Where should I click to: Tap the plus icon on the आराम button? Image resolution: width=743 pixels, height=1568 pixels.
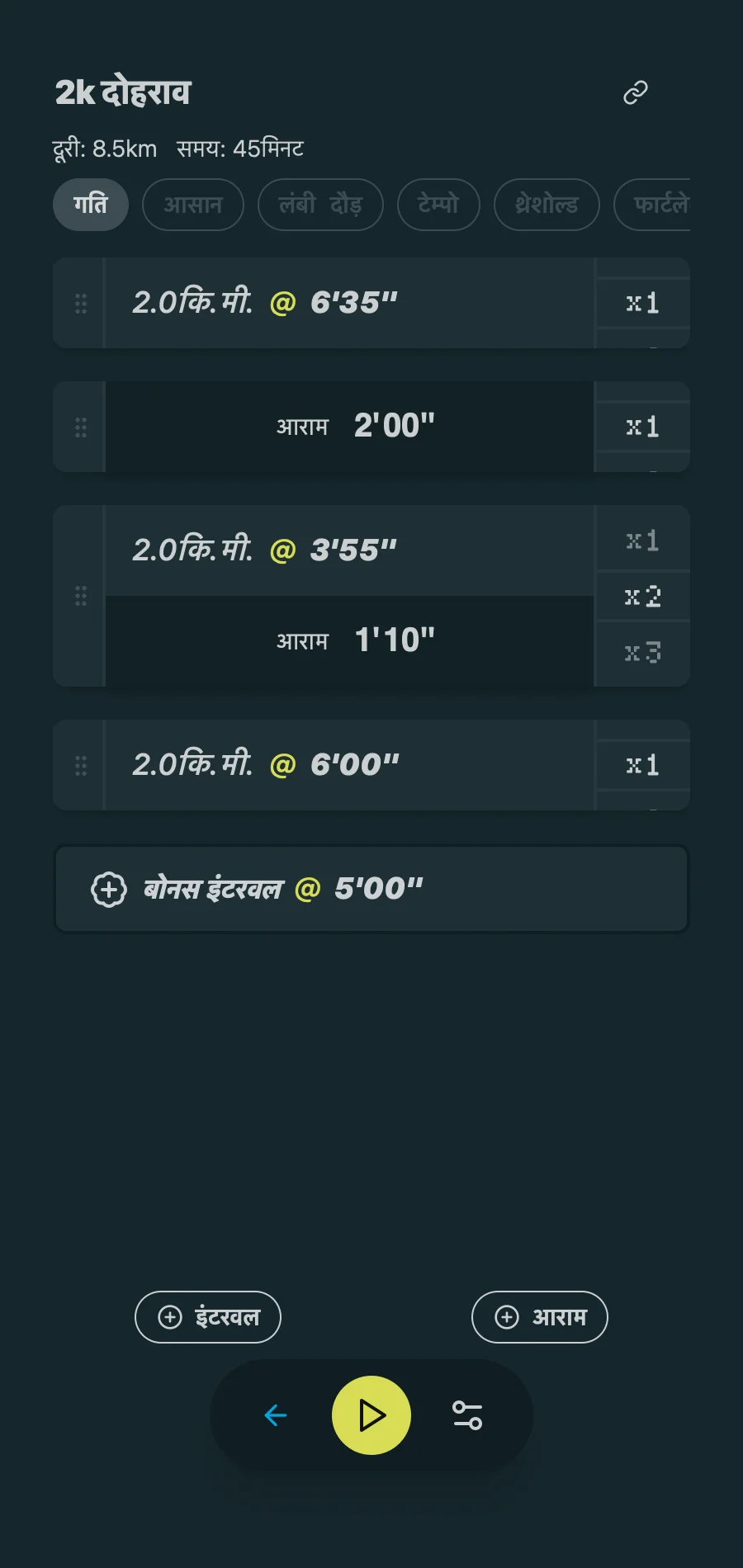(507, 1317)
